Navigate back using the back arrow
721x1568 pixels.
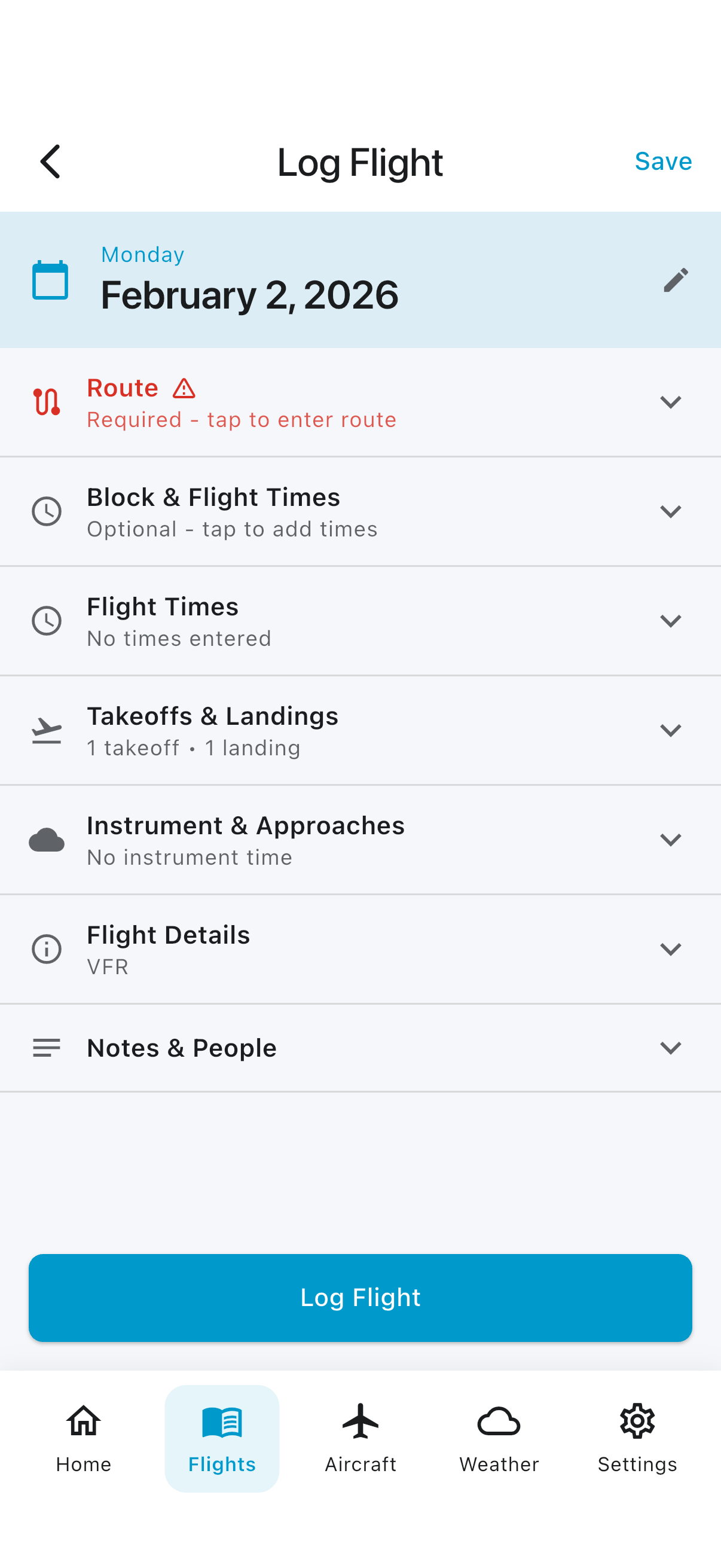click(51, 161)
